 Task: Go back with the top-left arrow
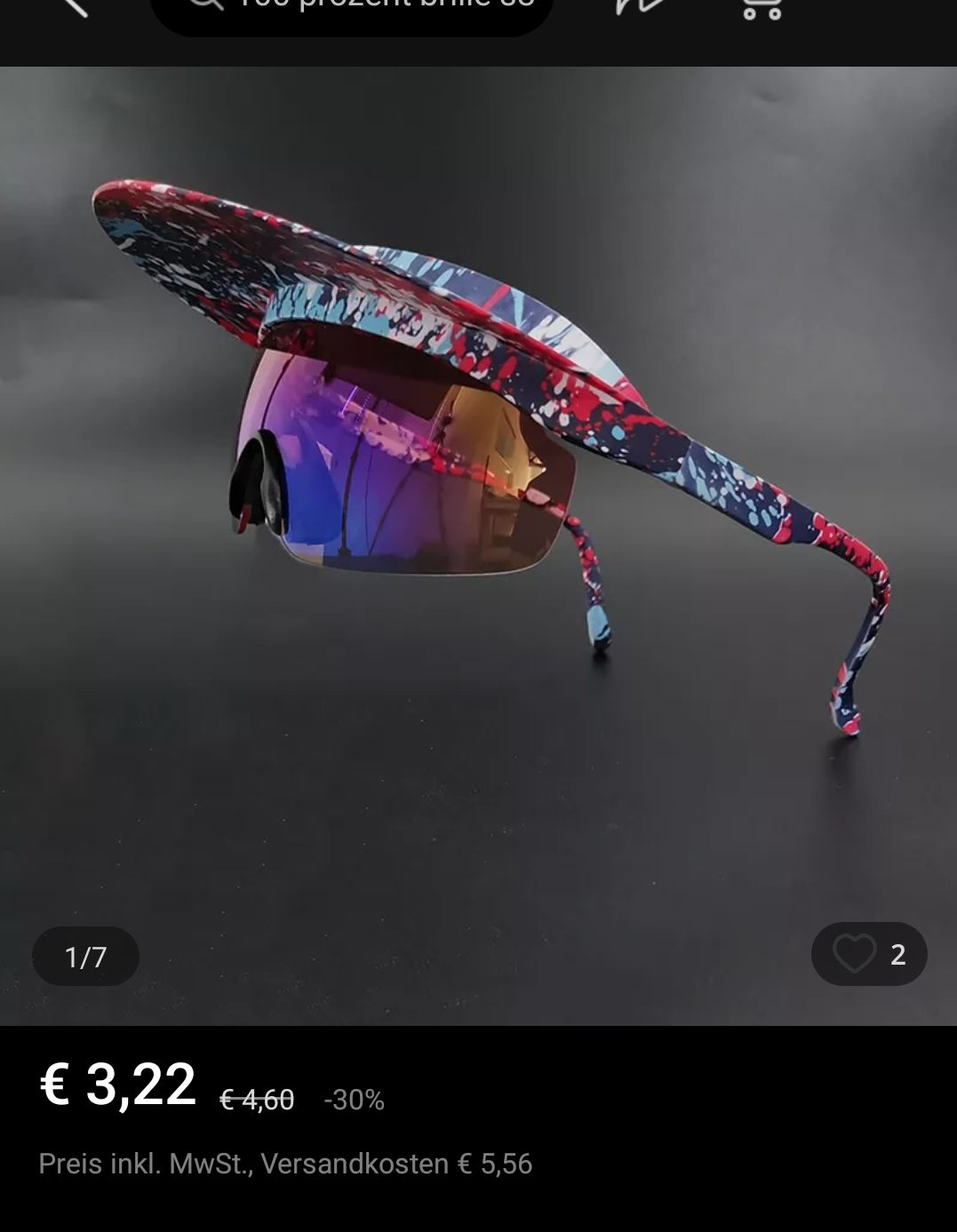click(73, 5)
